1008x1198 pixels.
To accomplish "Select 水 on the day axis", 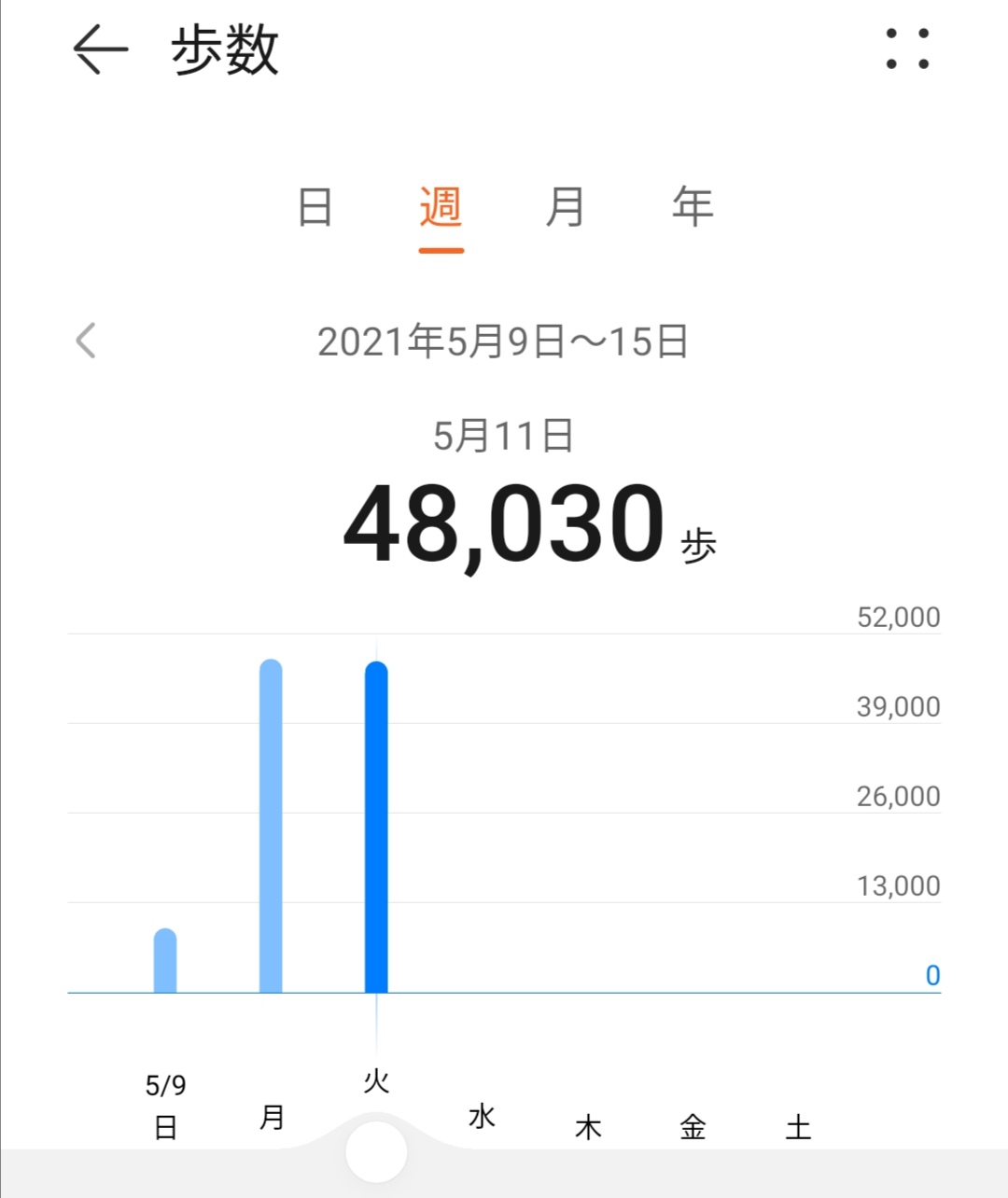I will [x=482, y=1116].
